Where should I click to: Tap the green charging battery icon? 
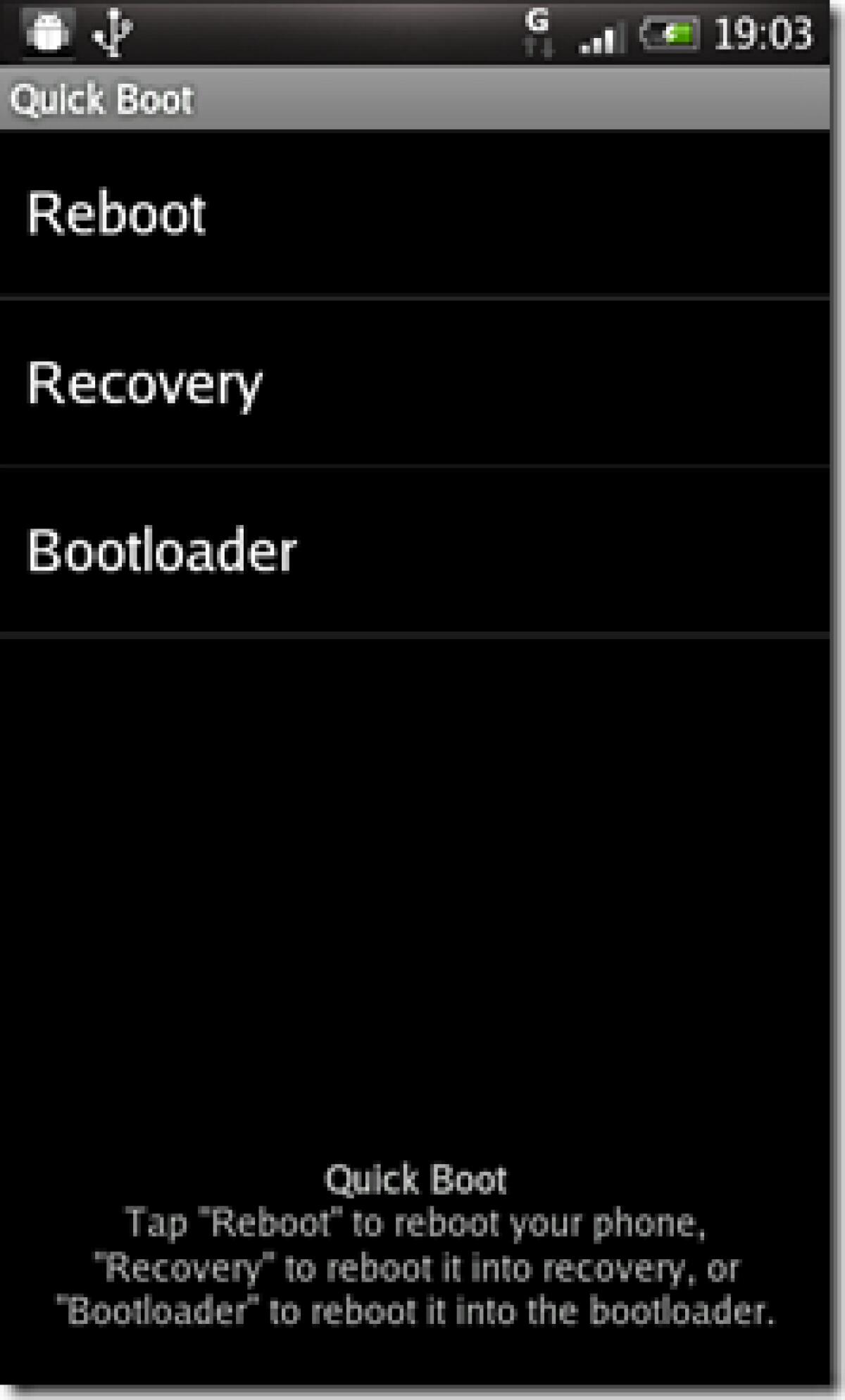pyautogui.click(x=669, y=32)
